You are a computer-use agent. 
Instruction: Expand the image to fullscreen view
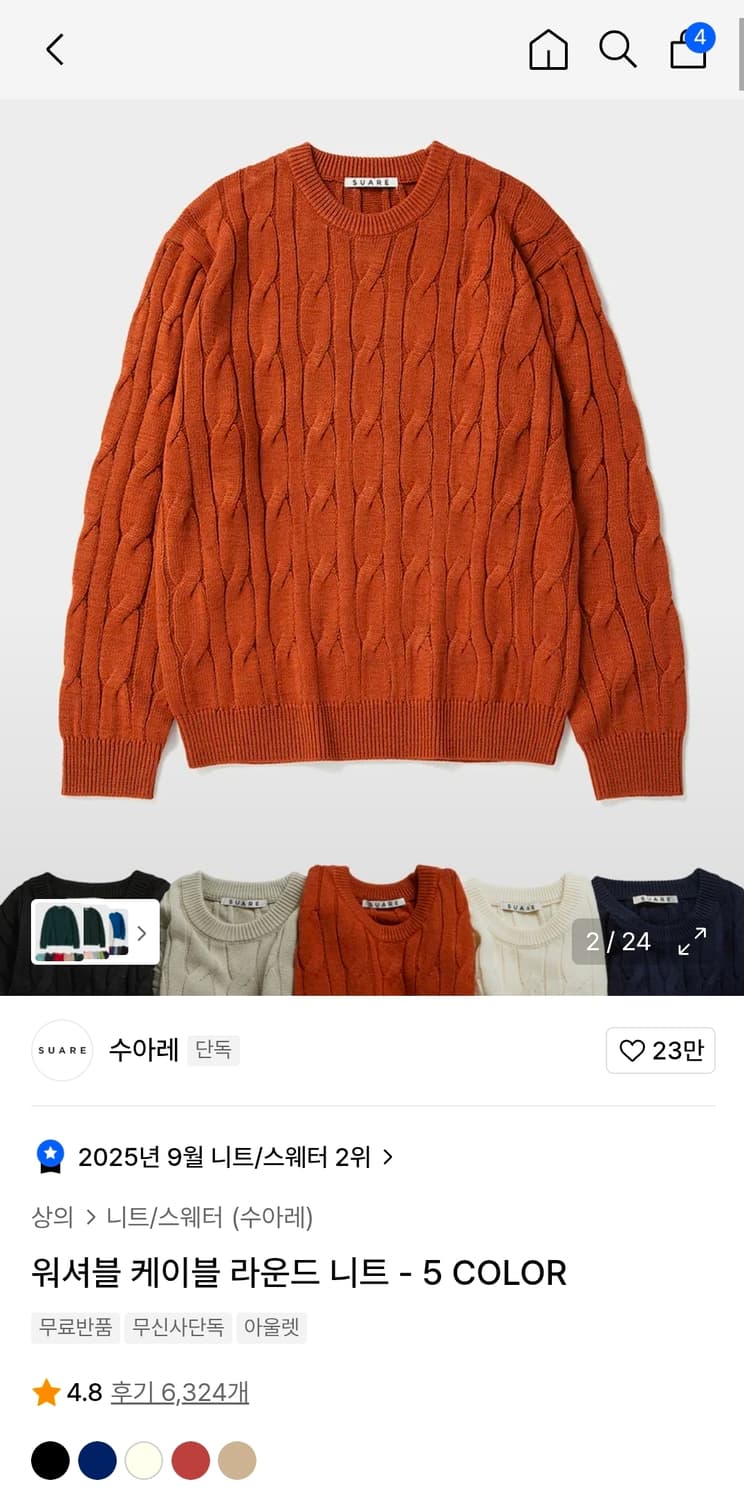pyautogui.click(x=692, y=940)
